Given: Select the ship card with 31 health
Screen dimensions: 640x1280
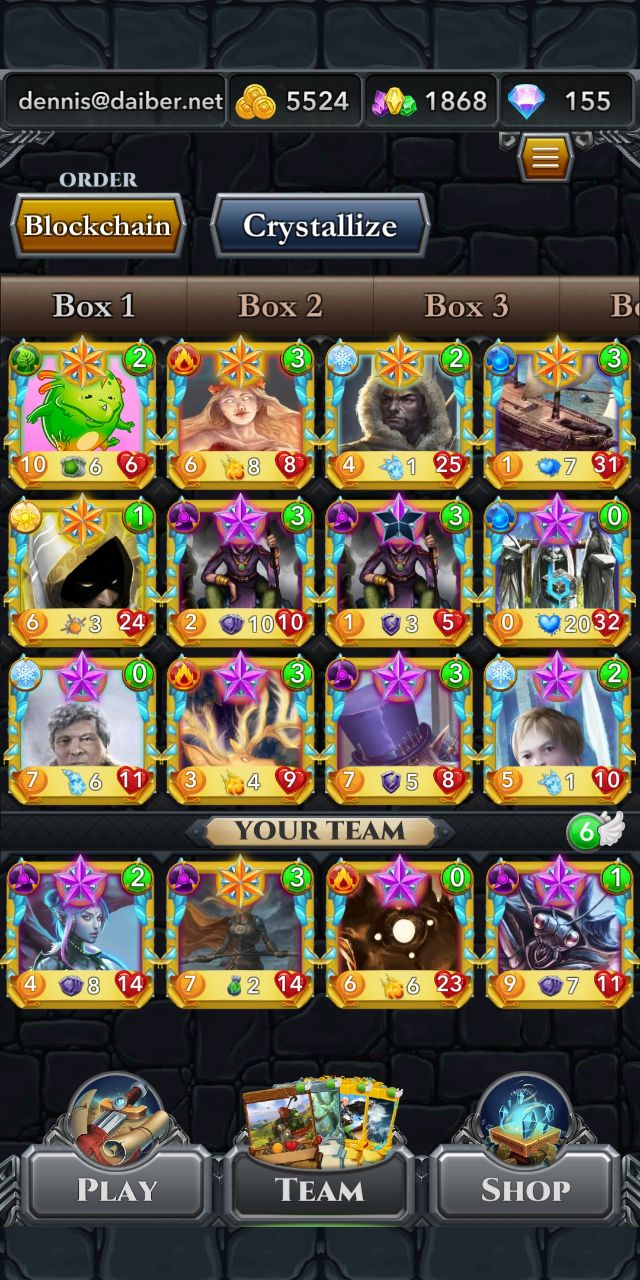Looking at the screenshot, I should [x=558, y=414].
